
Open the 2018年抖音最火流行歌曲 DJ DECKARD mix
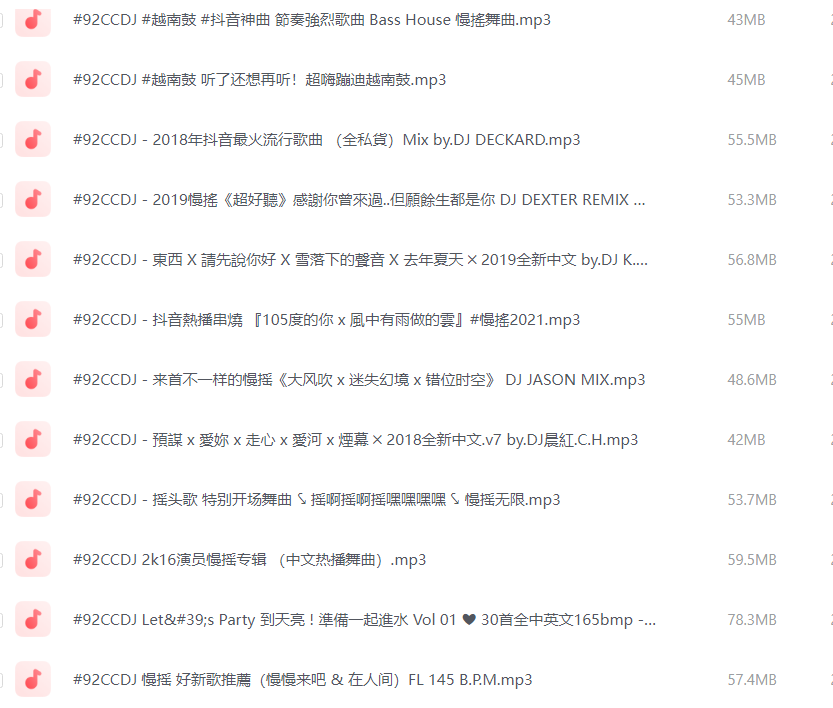(x=326, y=140)
